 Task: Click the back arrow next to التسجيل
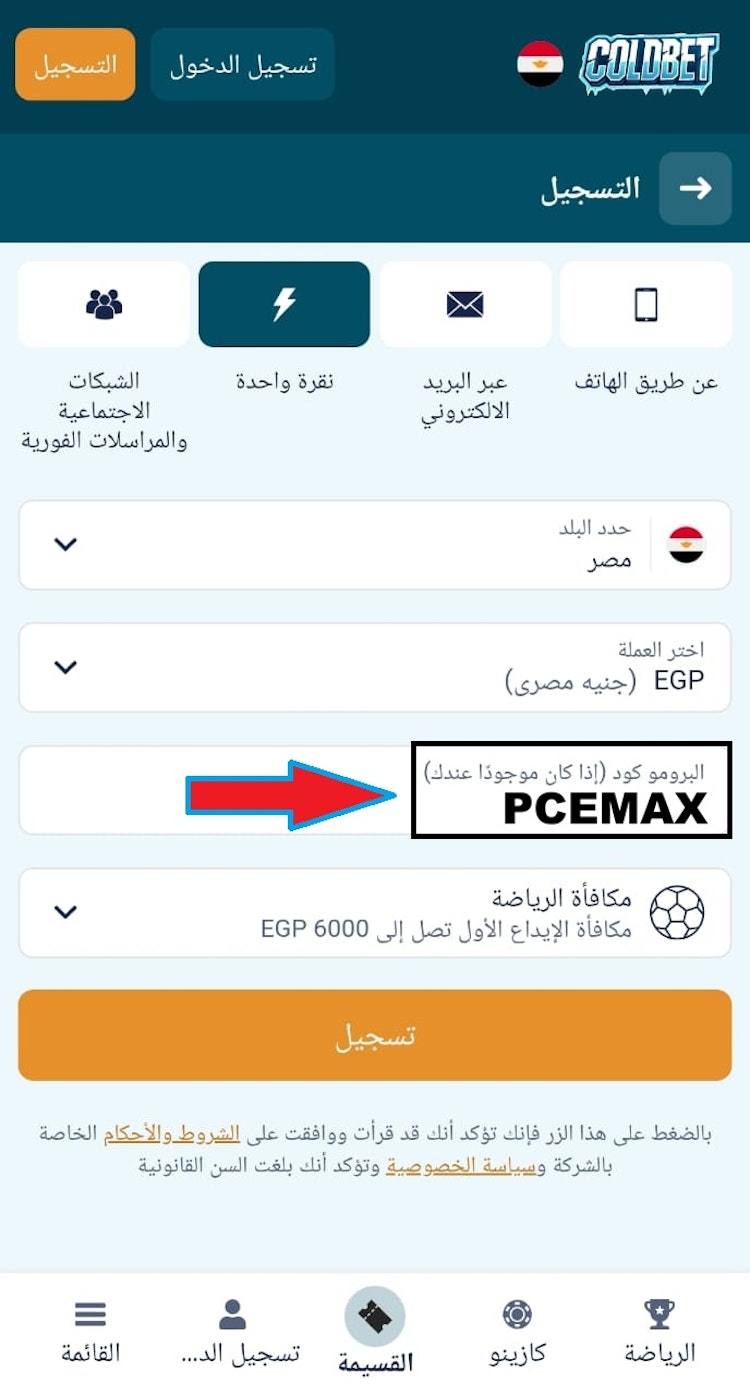coord(695,188)
